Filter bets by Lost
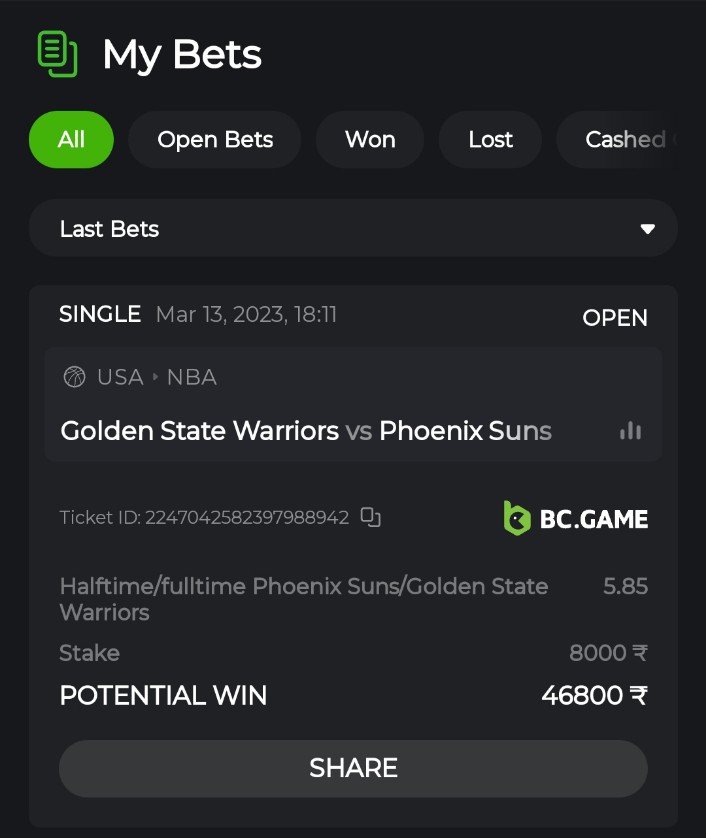706x838 pixels. [490, 139]
